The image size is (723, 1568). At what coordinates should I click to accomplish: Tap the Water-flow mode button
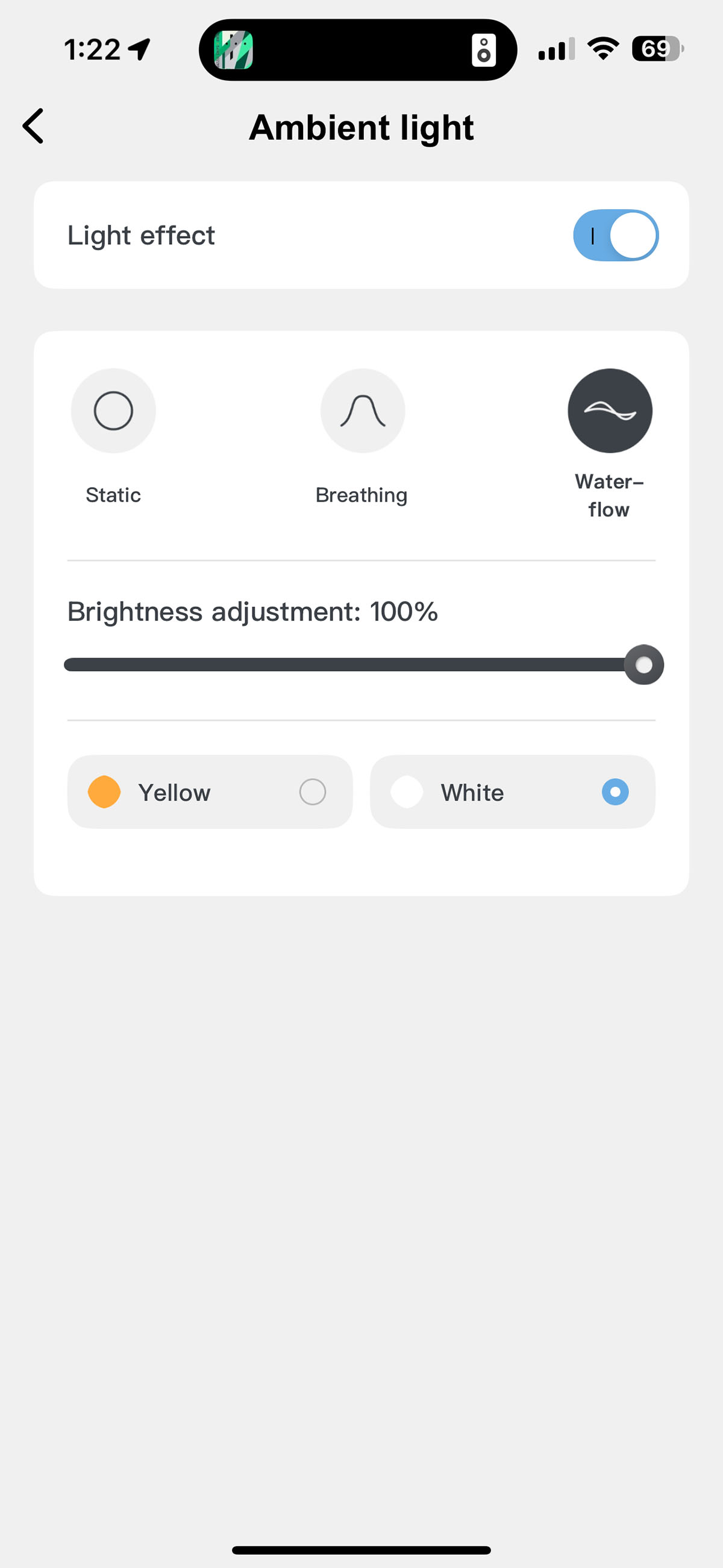[x=610, y=411]
